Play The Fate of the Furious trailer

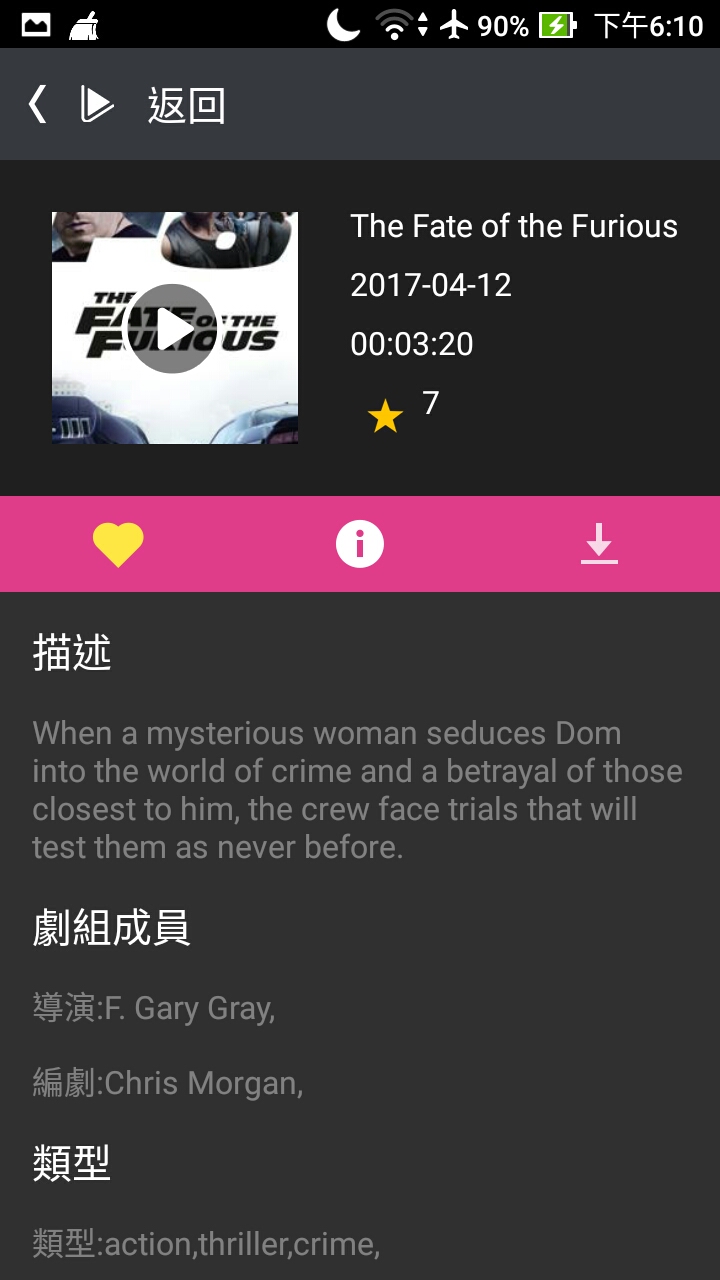pyautogui.click(x=173, y=328)
